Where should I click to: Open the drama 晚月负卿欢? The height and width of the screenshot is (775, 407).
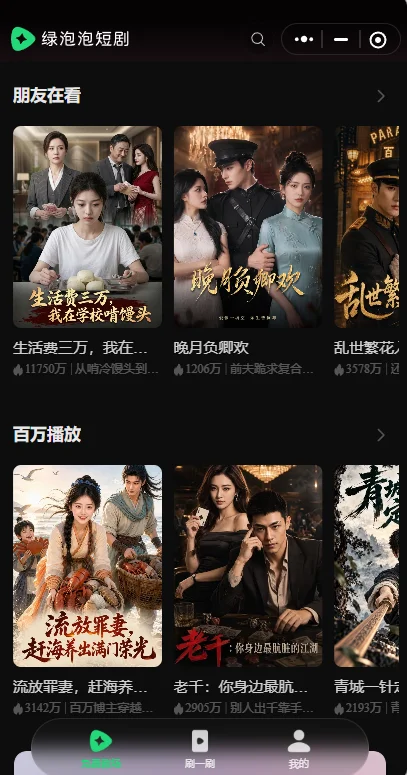coord(248,227)
